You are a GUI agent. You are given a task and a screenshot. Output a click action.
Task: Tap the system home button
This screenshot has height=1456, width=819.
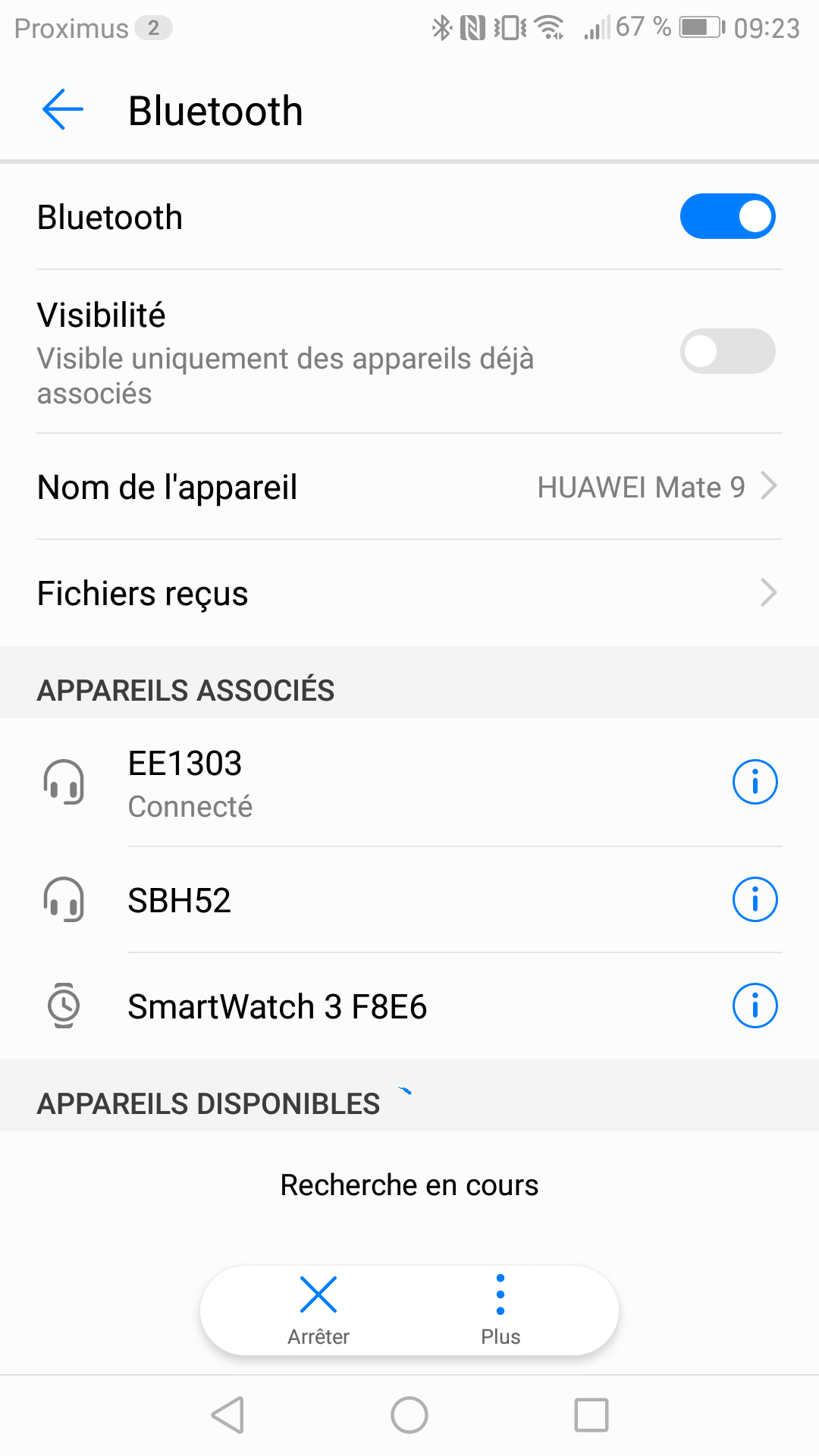tap(409, 1415)
